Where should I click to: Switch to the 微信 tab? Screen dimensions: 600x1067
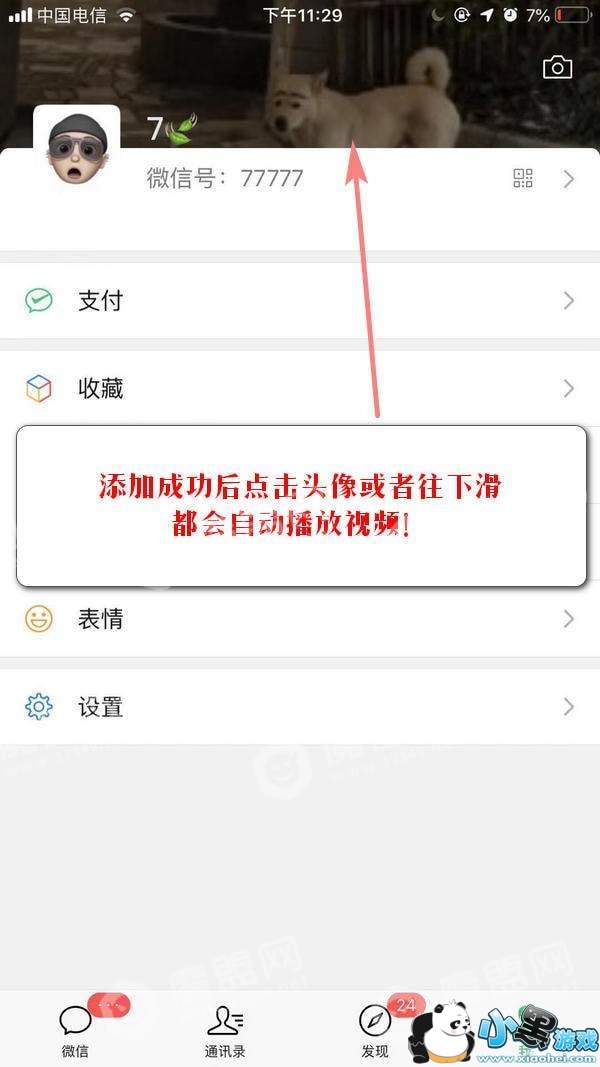pos(75,1030)
